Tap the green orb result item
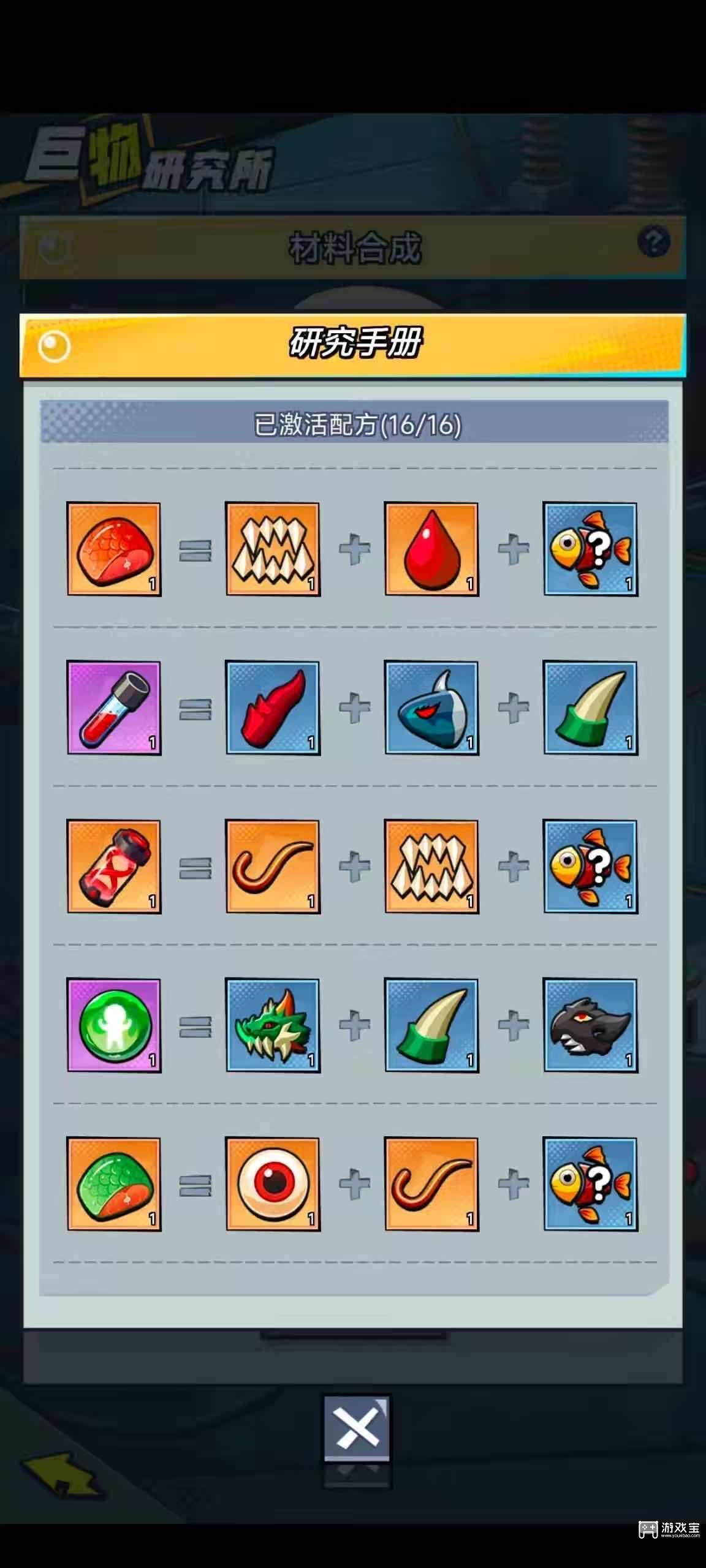Screen dimensions: 706x1568 coord(114,1025)
